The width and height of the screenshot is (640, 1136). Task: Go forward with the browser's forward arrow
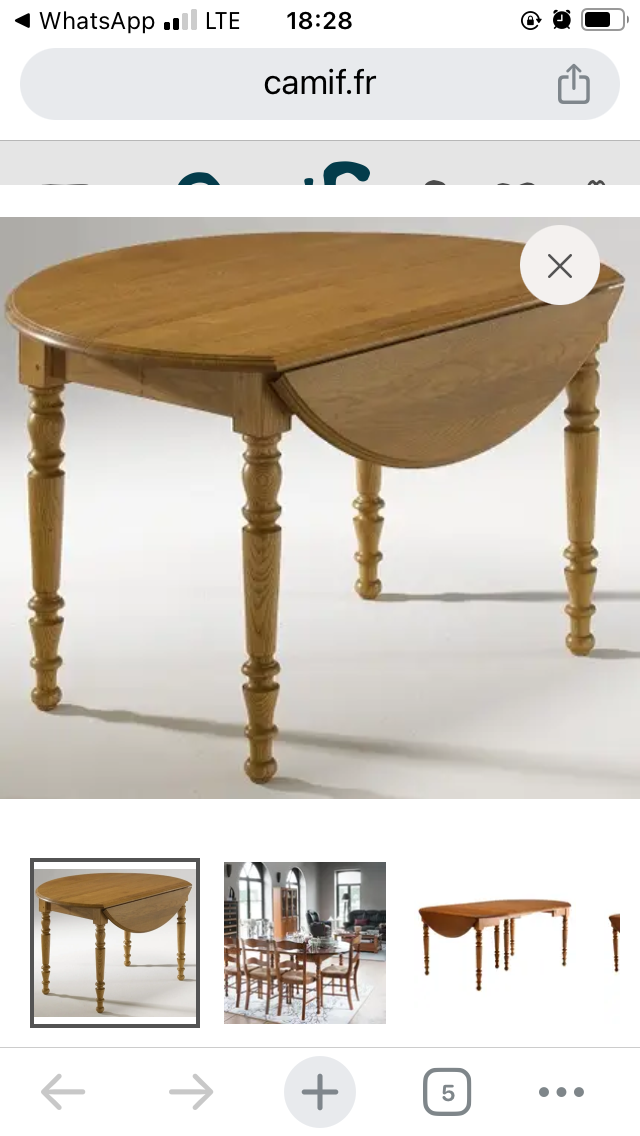pos(191,1092)
